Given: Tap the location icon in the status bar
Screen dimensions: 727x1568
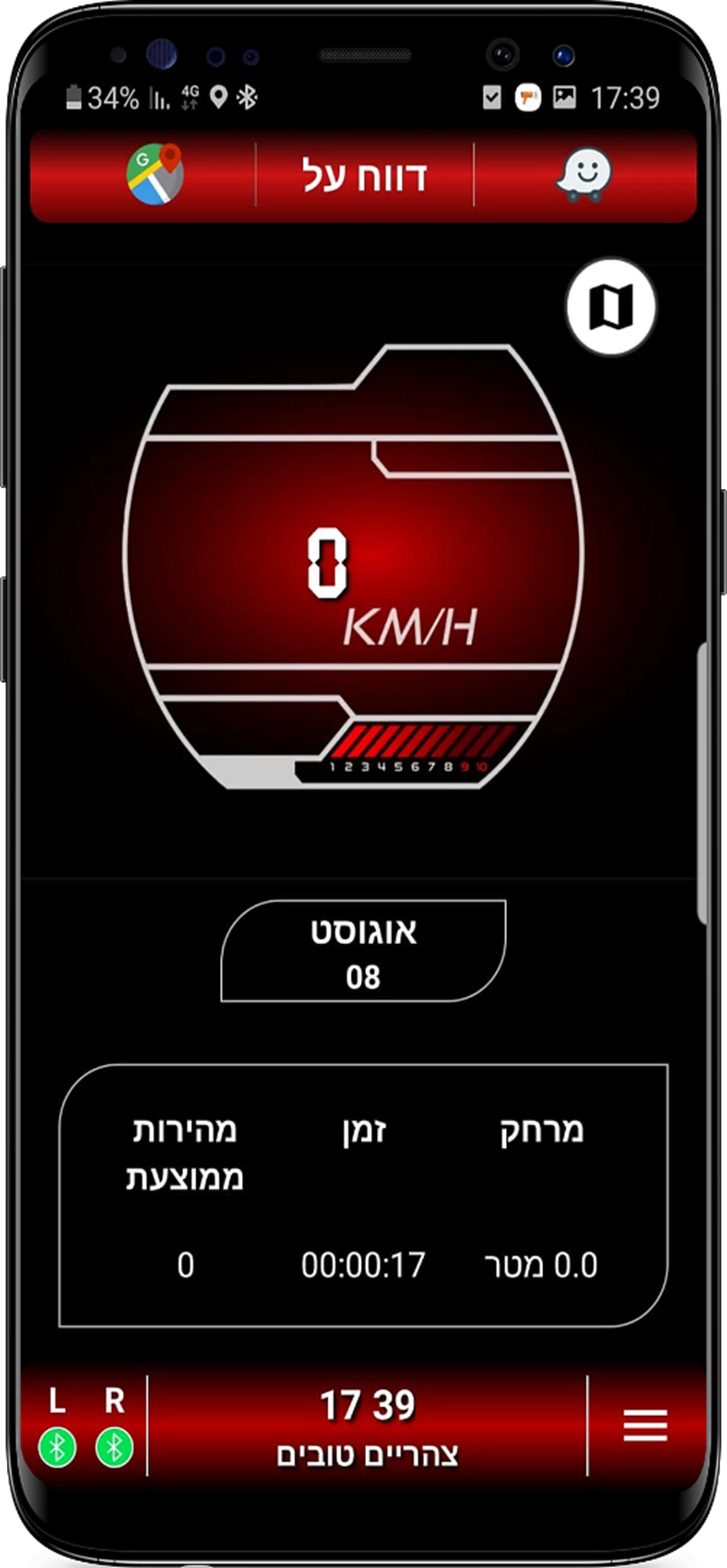Looking at the screenshot, I should point(217,98).
